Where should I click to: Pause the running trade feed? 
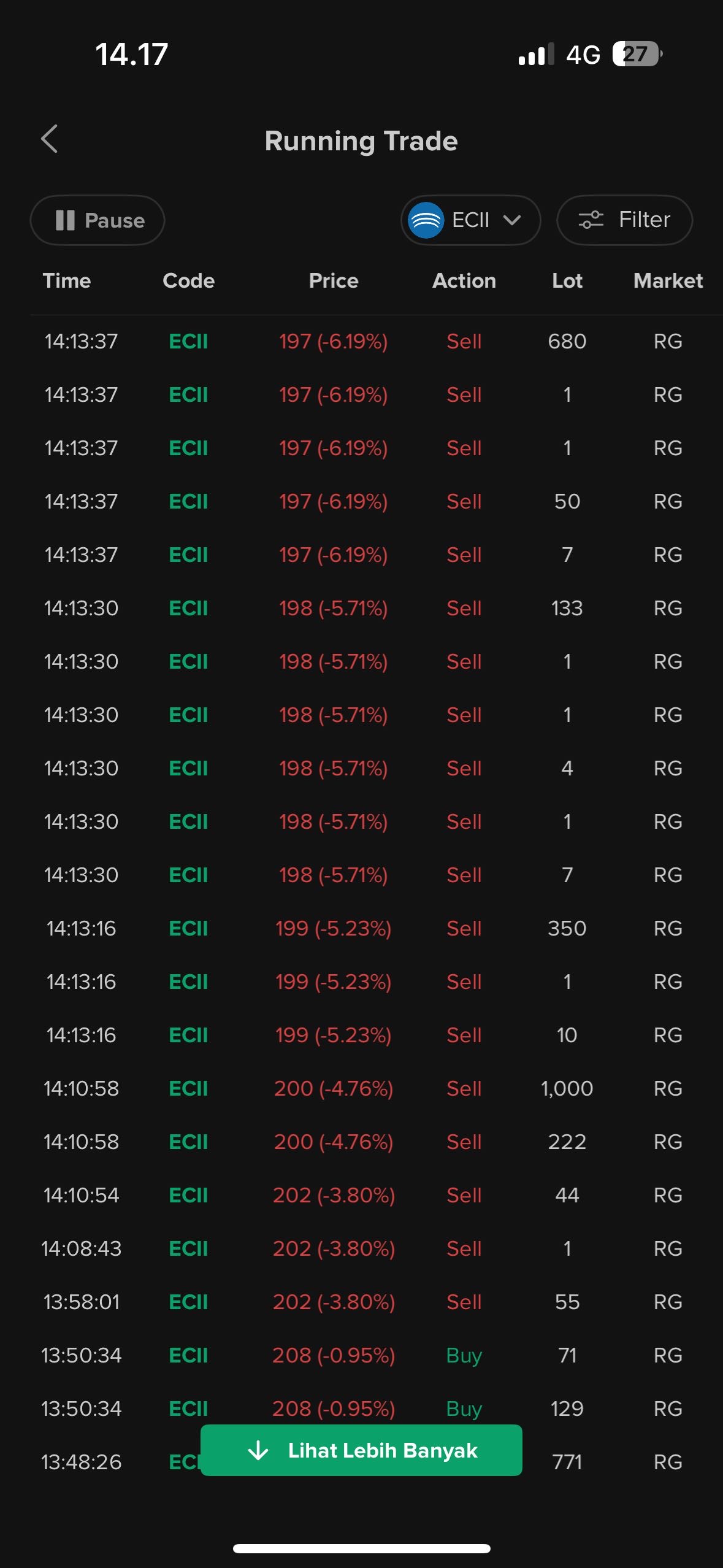point(98,220)
